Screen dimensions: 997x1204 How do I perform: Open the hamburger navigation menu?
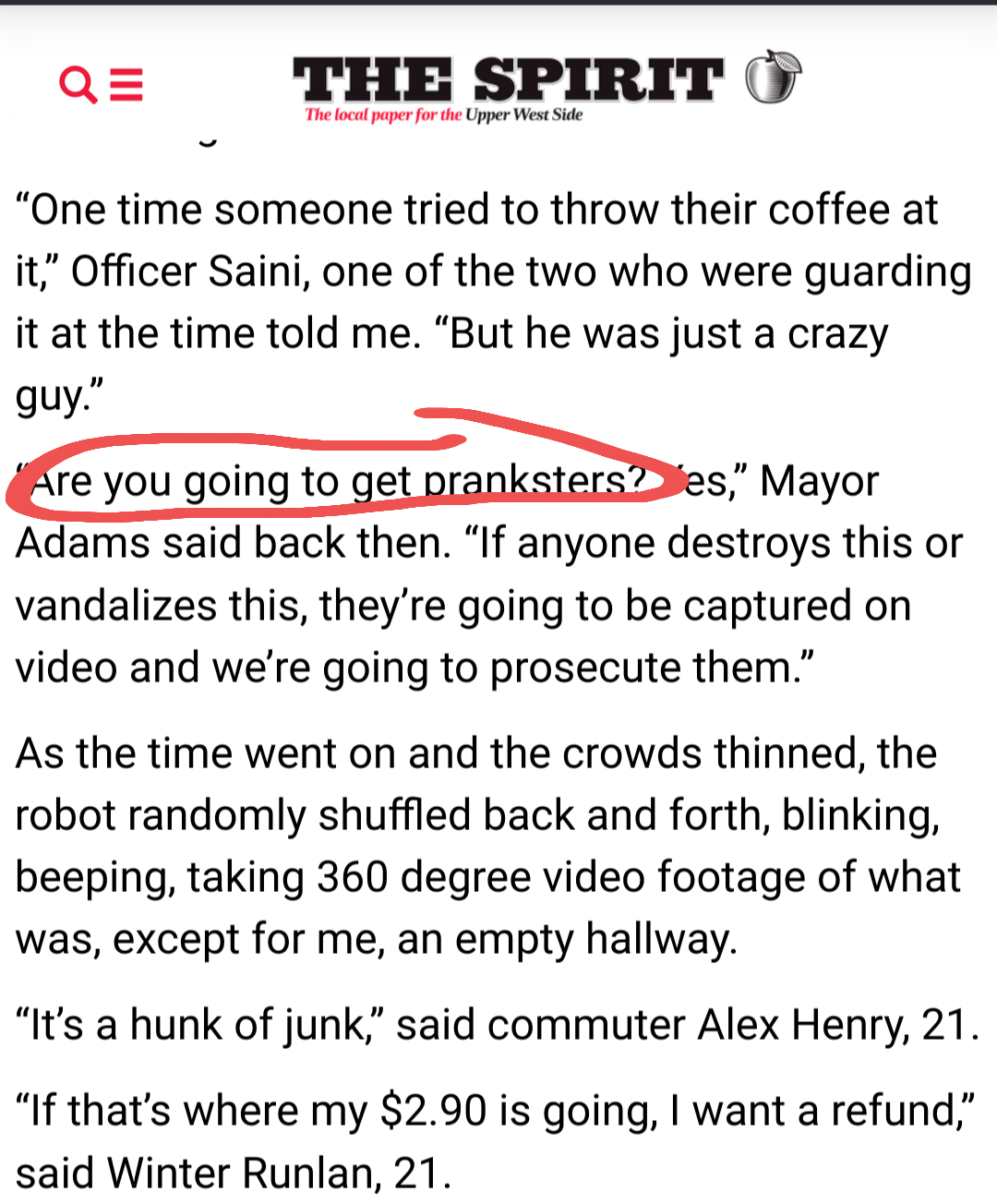(126, 85)
